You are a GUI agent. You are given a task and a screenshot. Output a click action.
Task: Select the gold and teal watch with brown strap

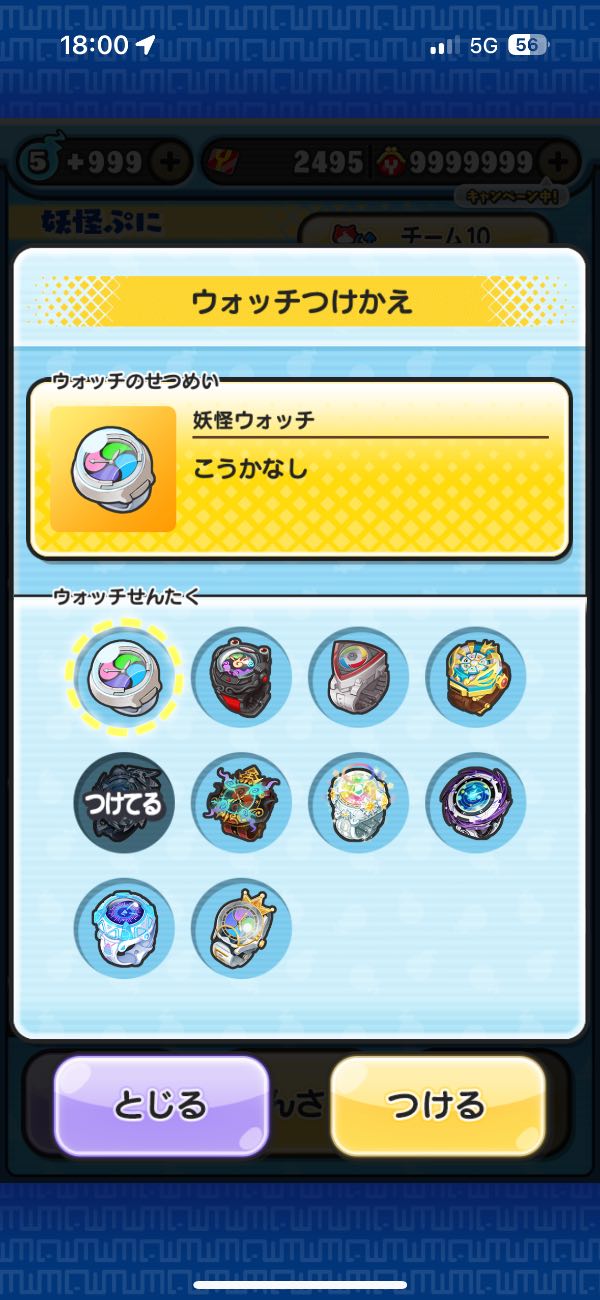(x=475, y=678)
